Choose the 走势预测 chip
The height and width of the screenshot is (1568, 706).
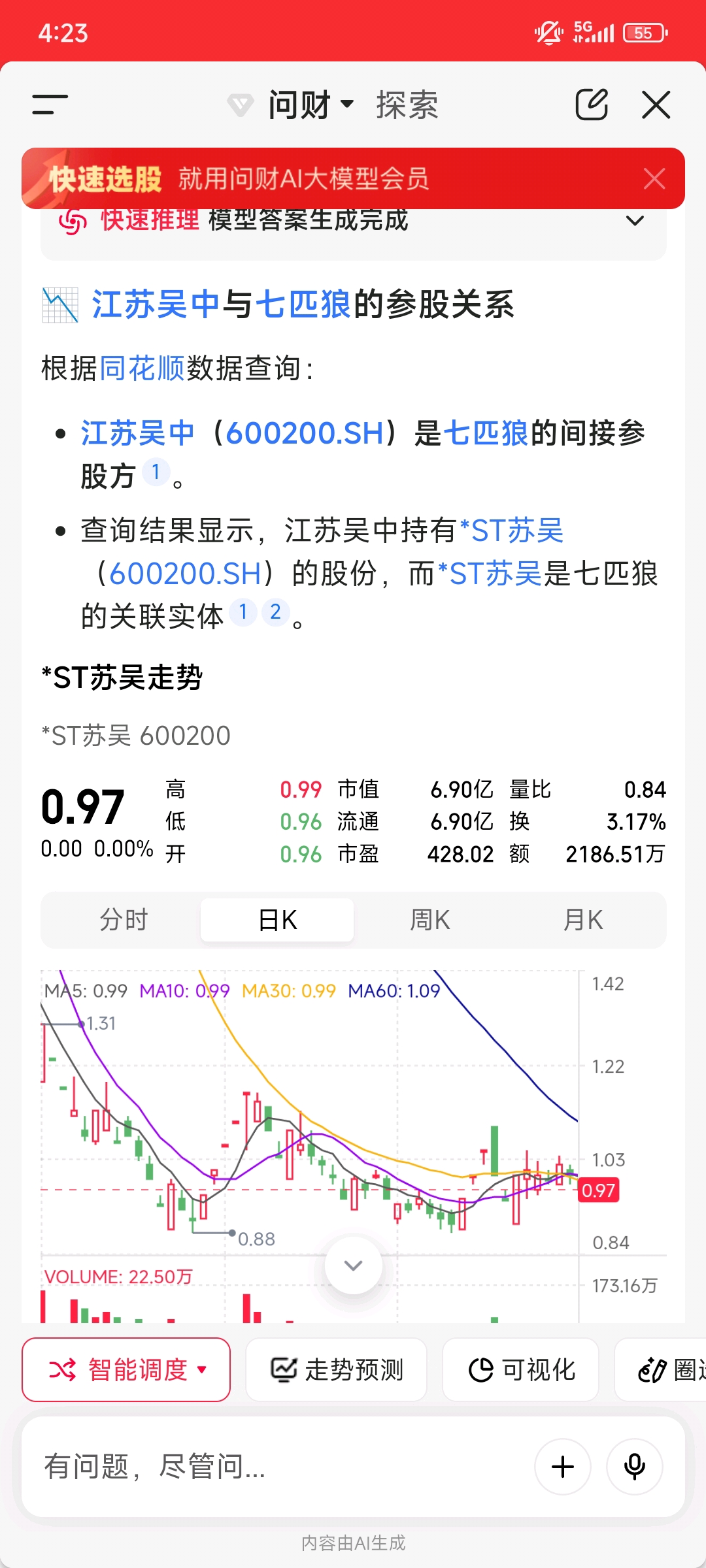click(x=337, y=1369)
